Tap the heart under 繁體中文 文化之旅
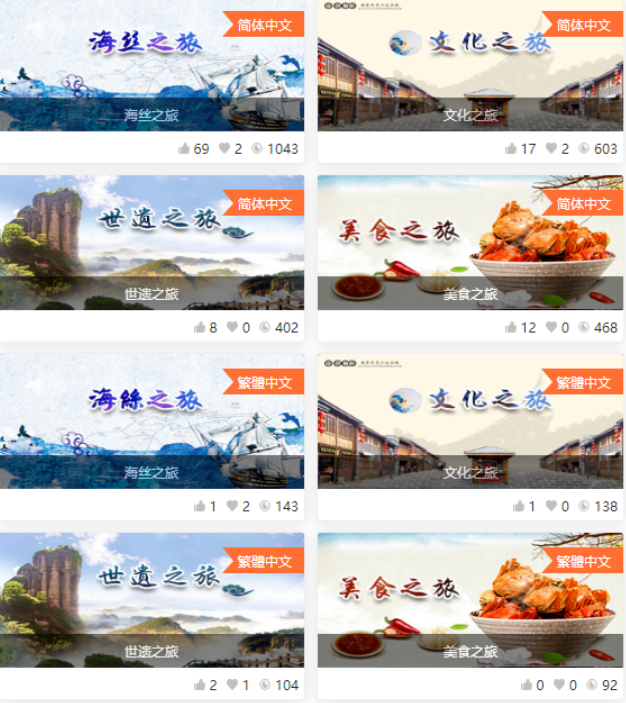The width and height of the screenshot is (626, 703). pyautogui.click(x=551, y=506)
